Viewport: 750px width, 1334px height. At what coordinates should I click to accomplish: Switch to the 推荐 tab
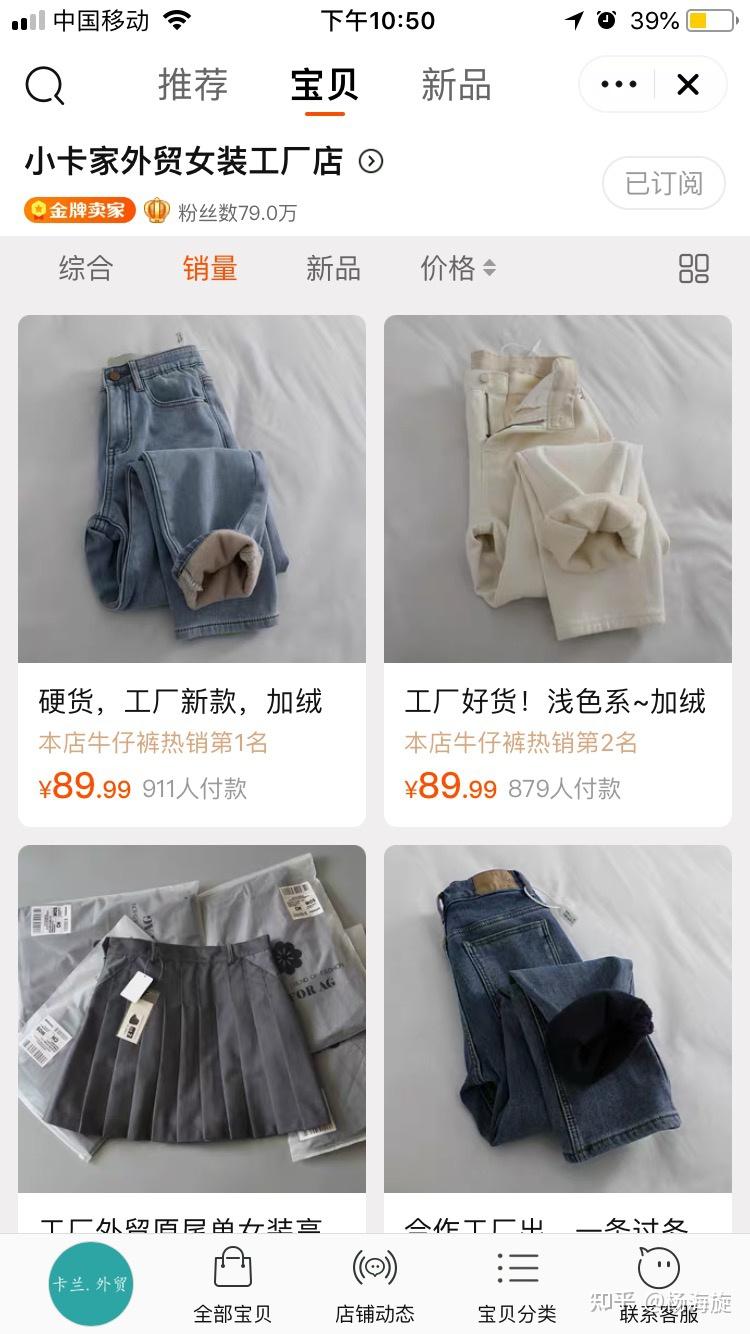(193, 85)
